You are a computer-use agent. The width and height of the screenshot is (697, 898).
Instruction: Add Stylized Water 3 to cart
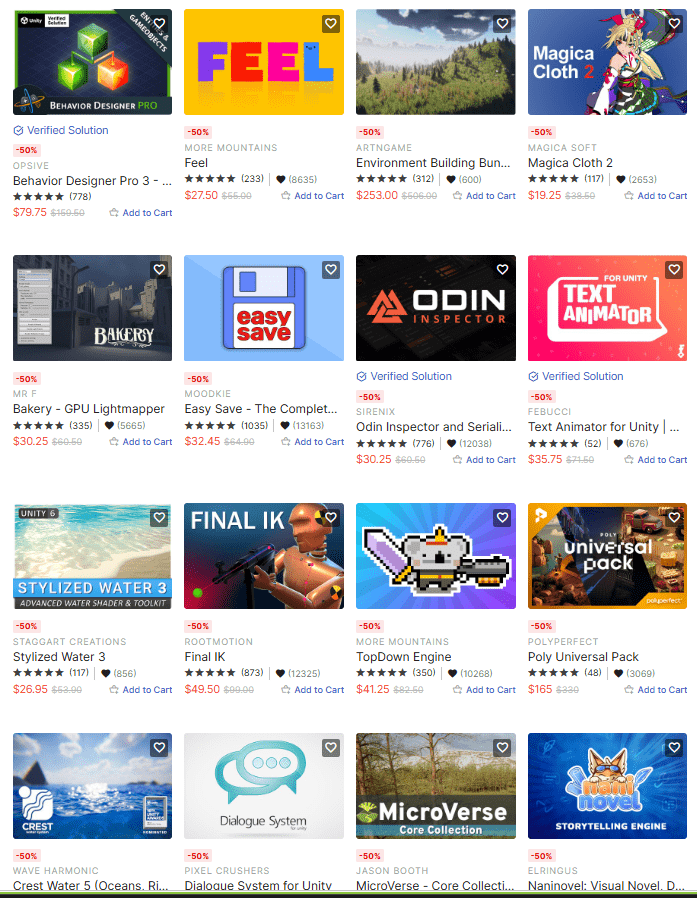140,690
